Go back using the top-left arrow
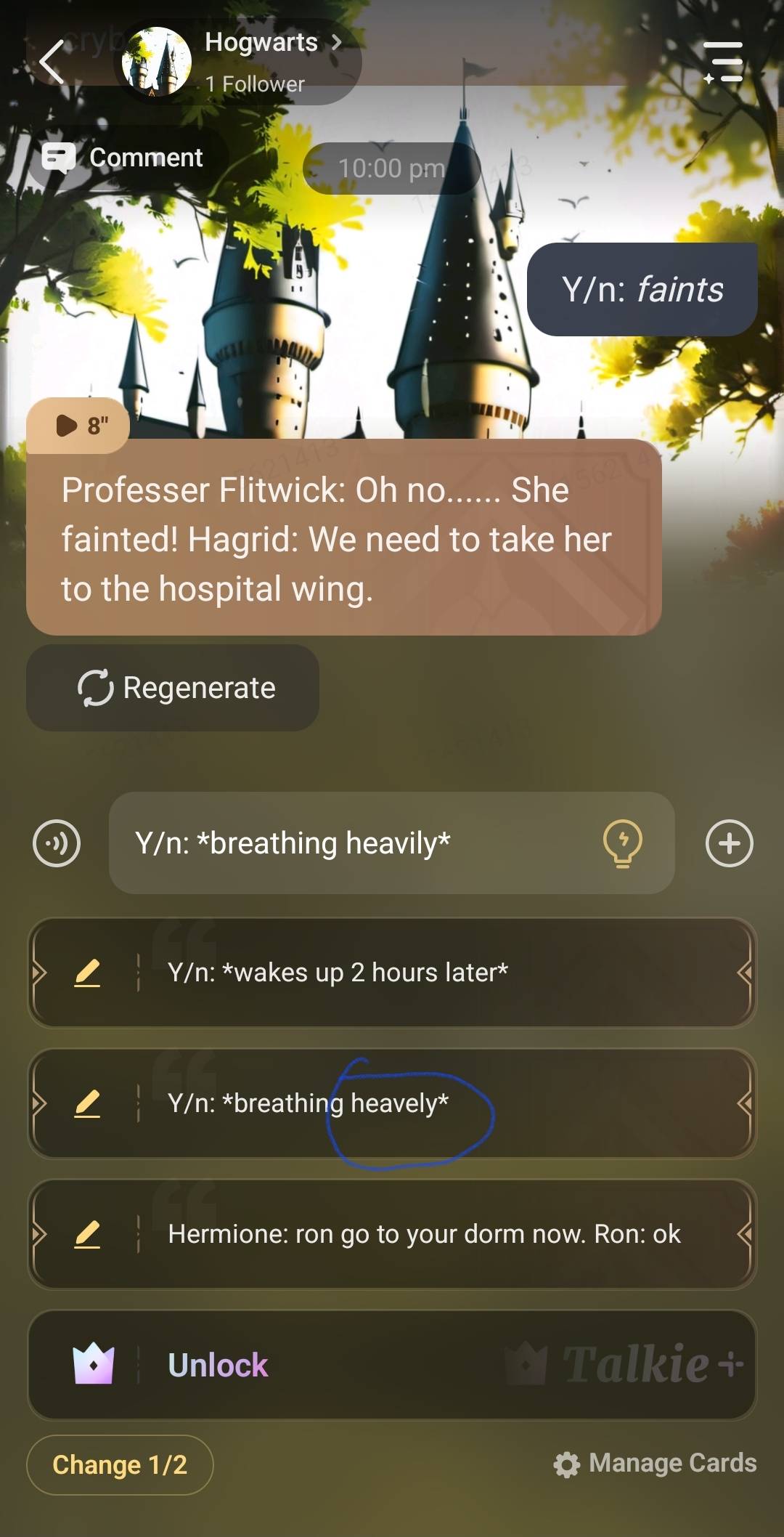 click(52, 62)
